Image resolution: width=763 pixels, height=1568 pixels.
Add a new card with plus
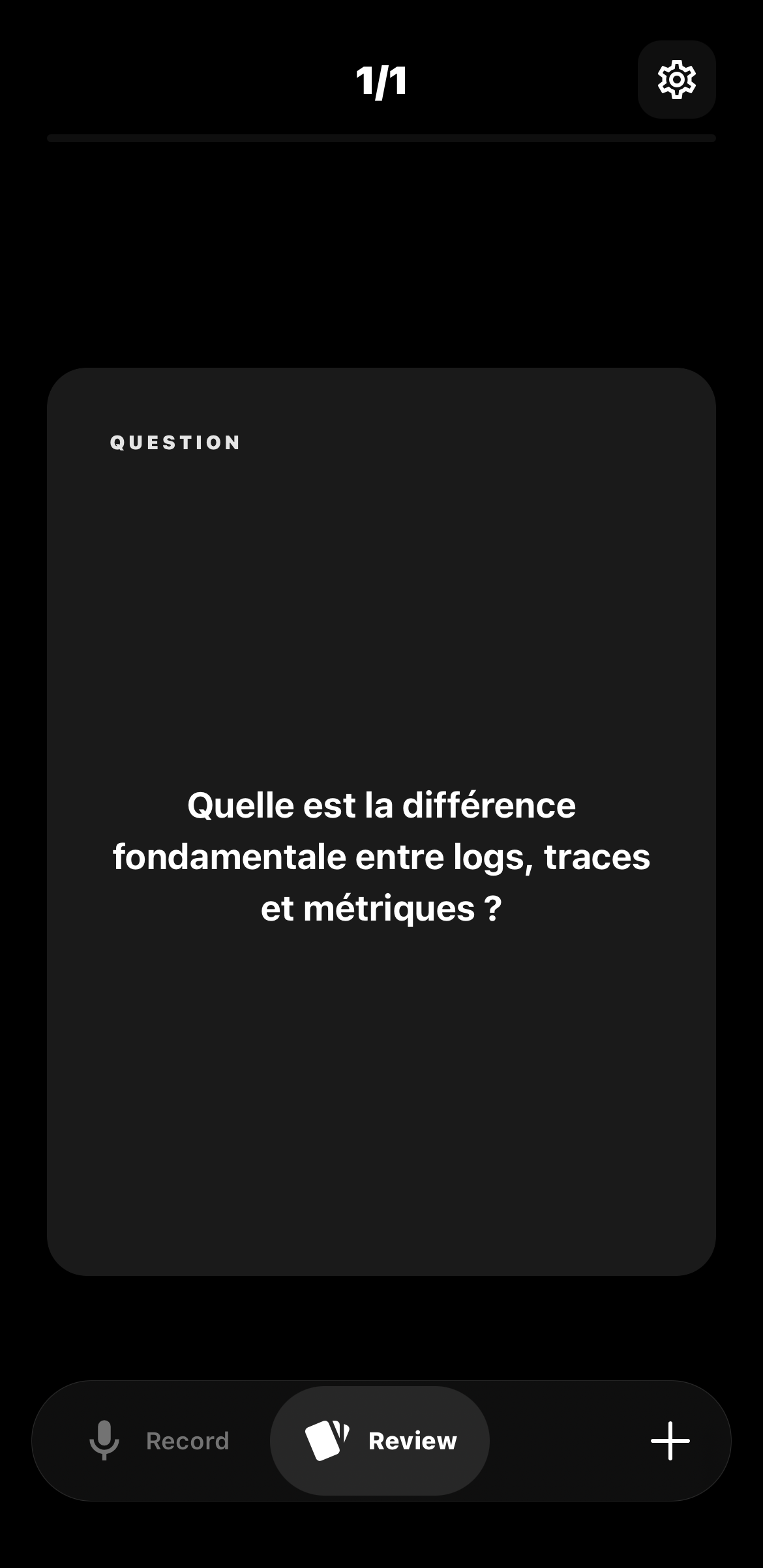[x=670, y=1441]
